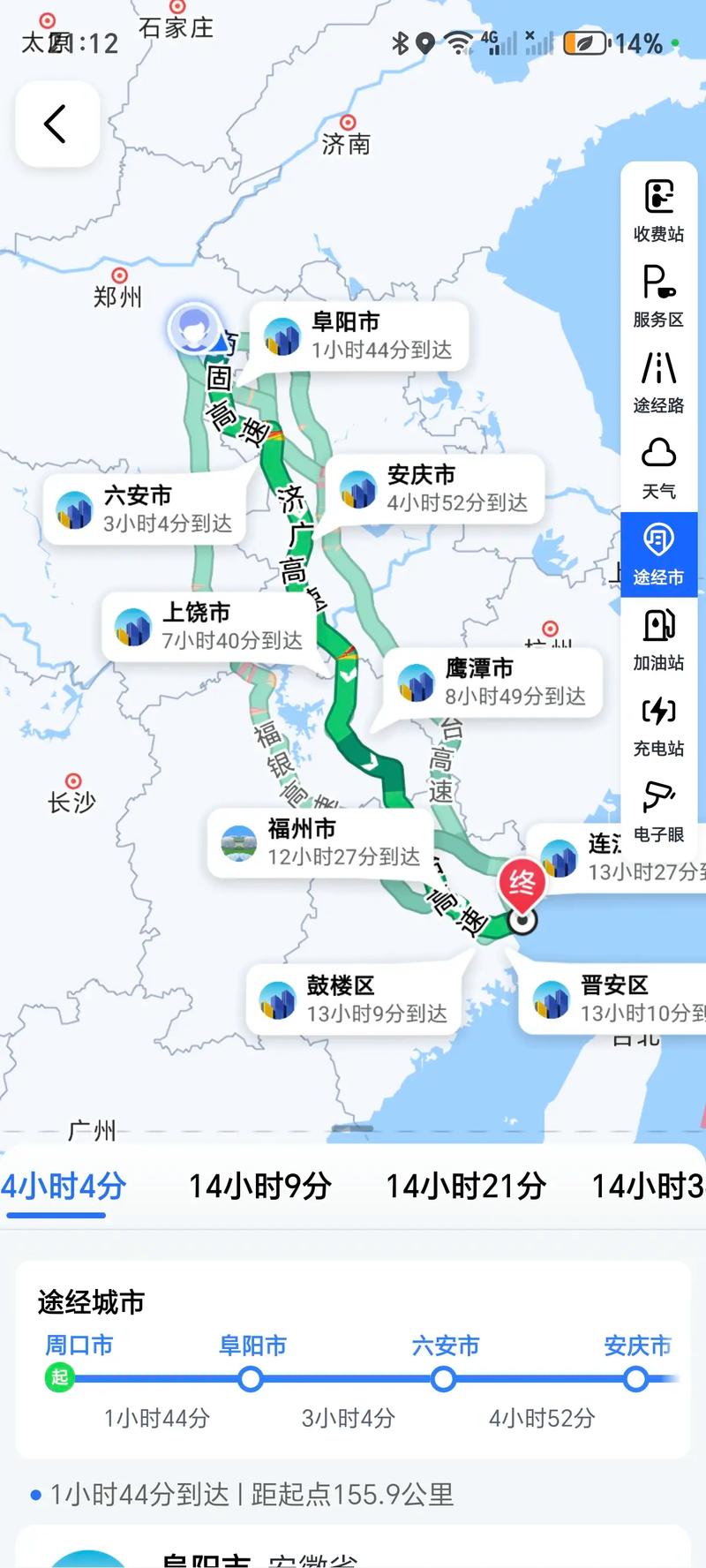Show 充电站 charging stations
Viewport: 706px width, 1568px height.
coord(659,724)
